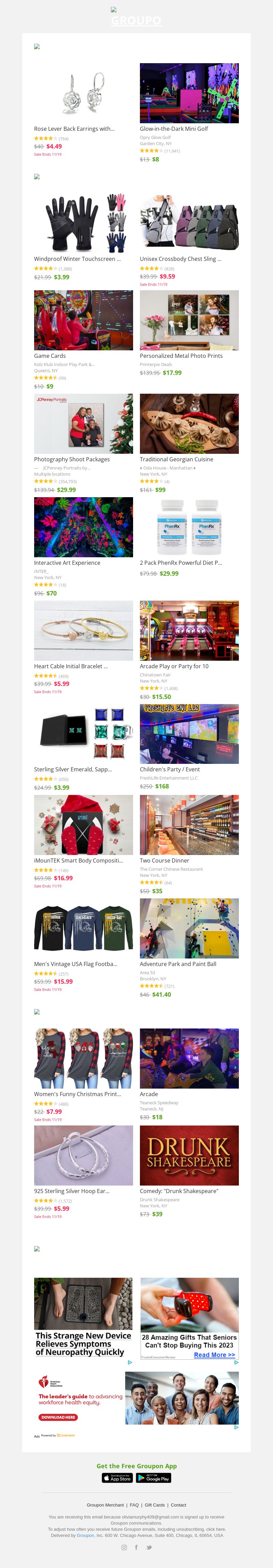
Task: Download Groupon from the App Store
Action: pos(117,1477)
